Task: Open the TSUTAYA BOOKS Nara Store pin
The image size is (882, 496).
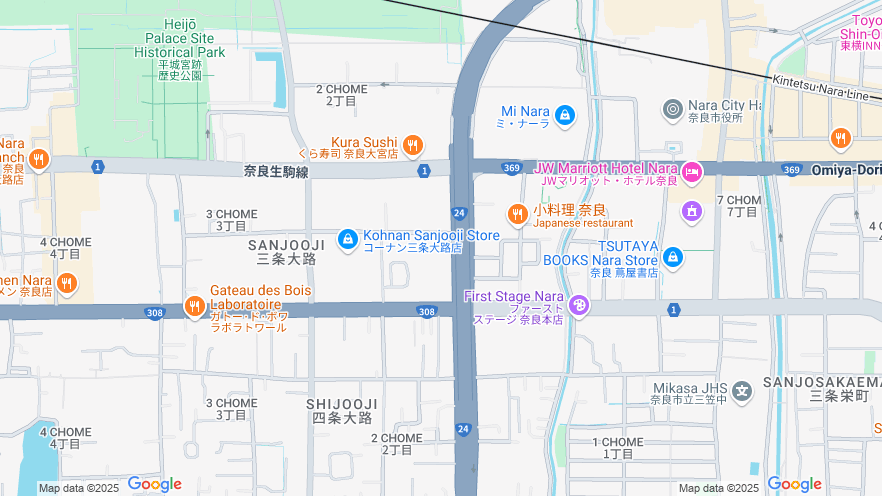Action: (672, 257)
